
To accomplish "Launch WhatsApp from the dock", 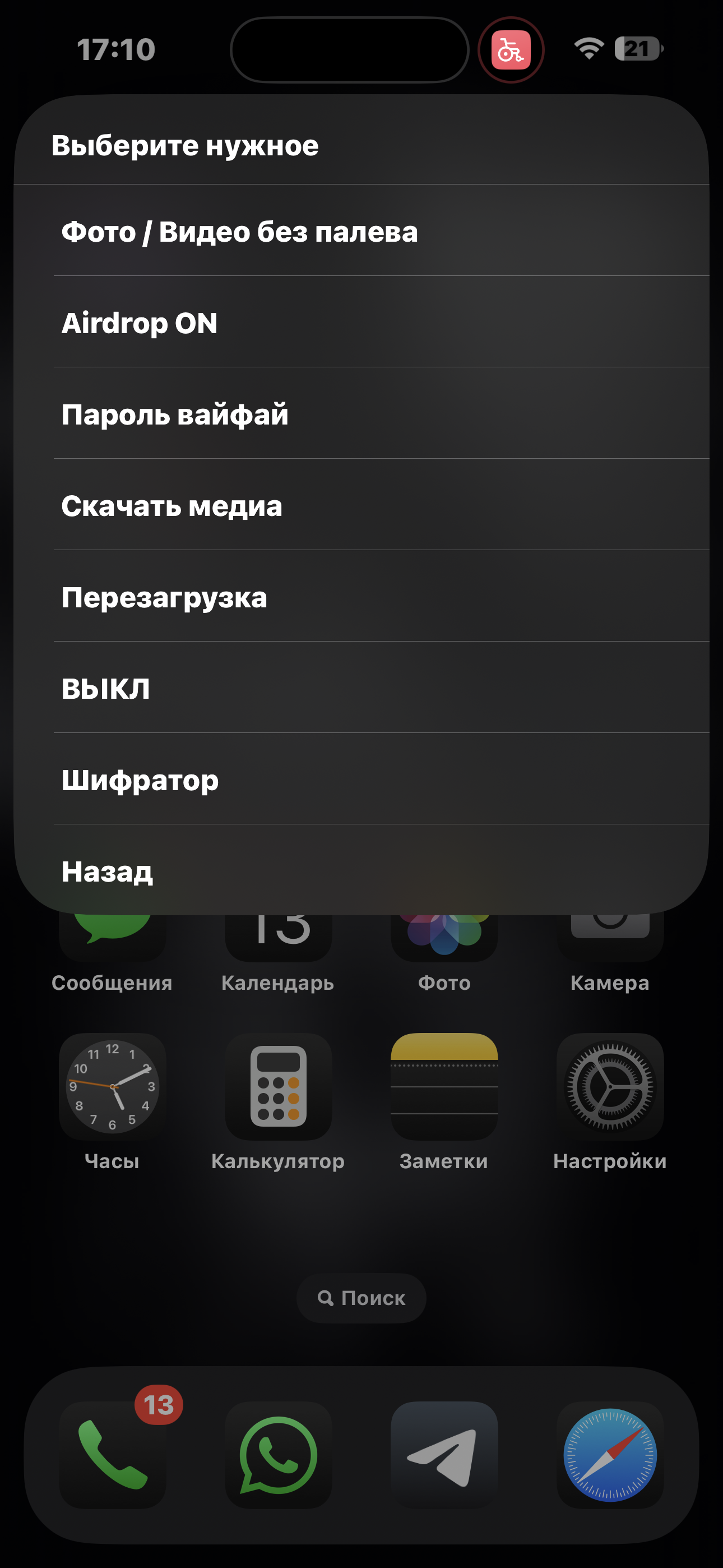I will 279,1455.
